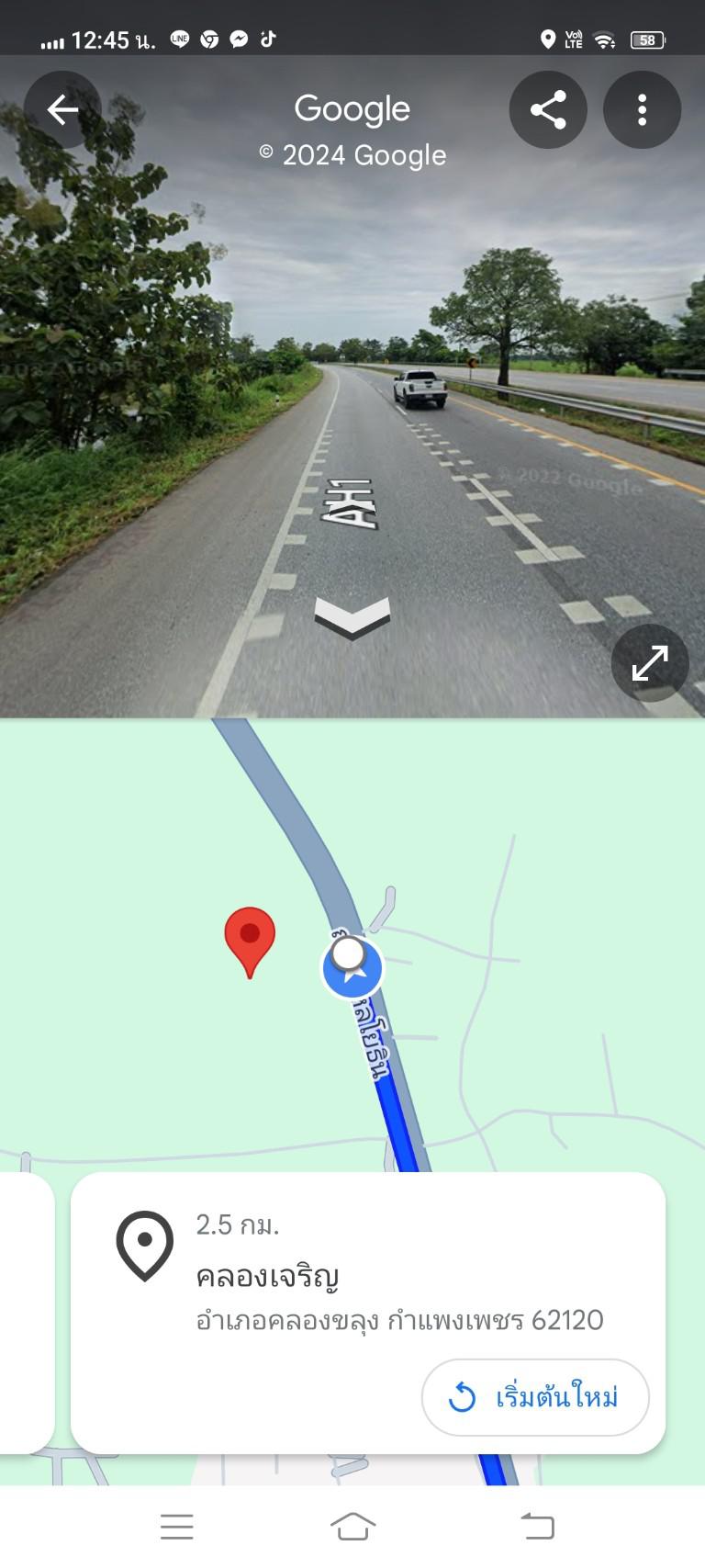
Task: Open the system recent apps menu
Action: tap(177, 1527)
